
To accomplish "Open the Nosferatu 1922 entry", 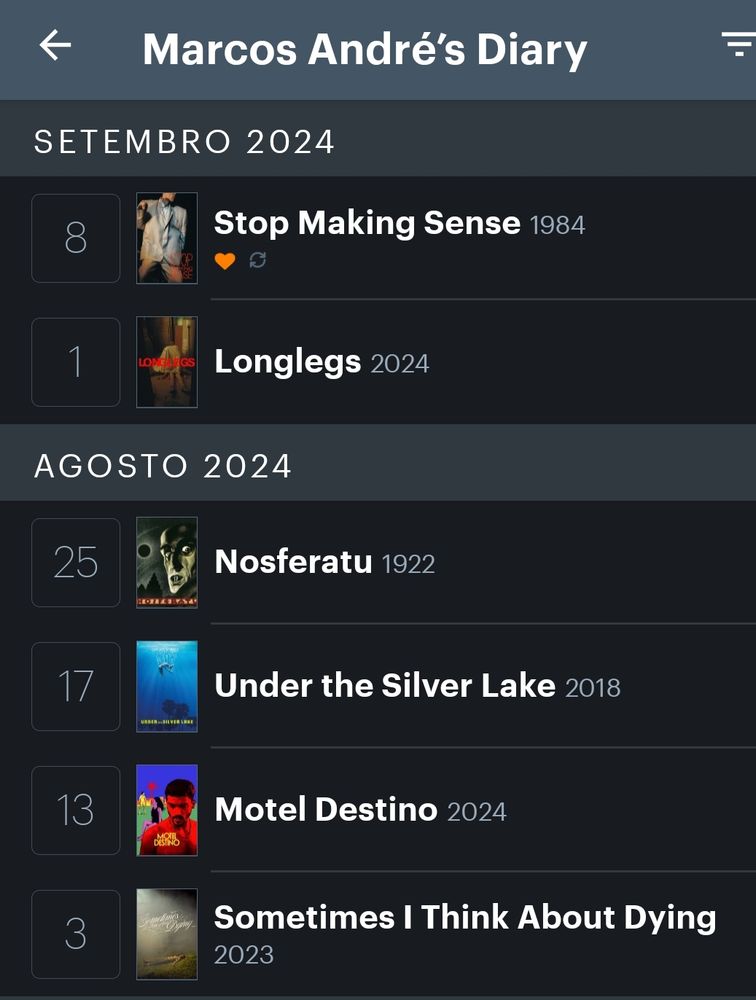I will click(378, 562).
